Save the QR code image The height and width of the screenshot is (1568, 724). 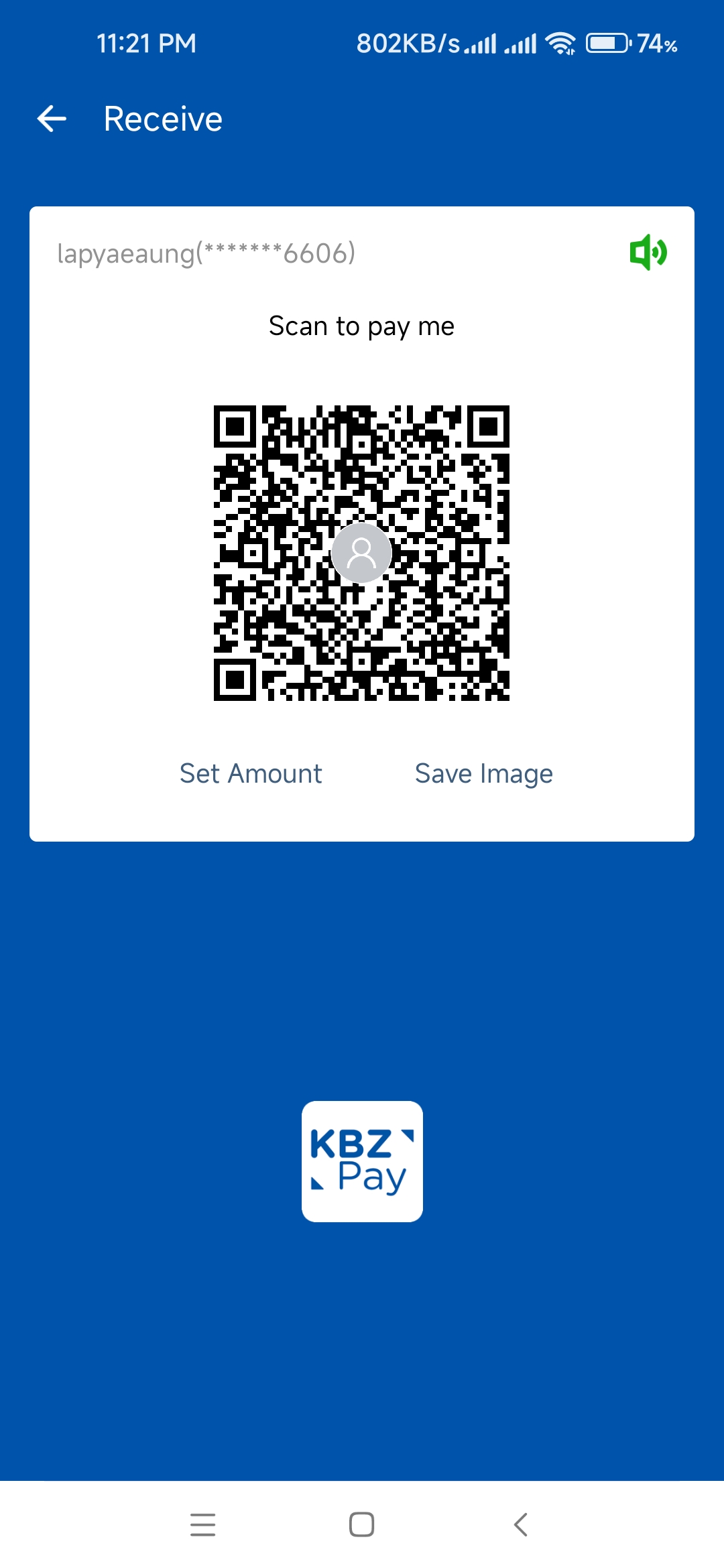[x=483, y=774]
